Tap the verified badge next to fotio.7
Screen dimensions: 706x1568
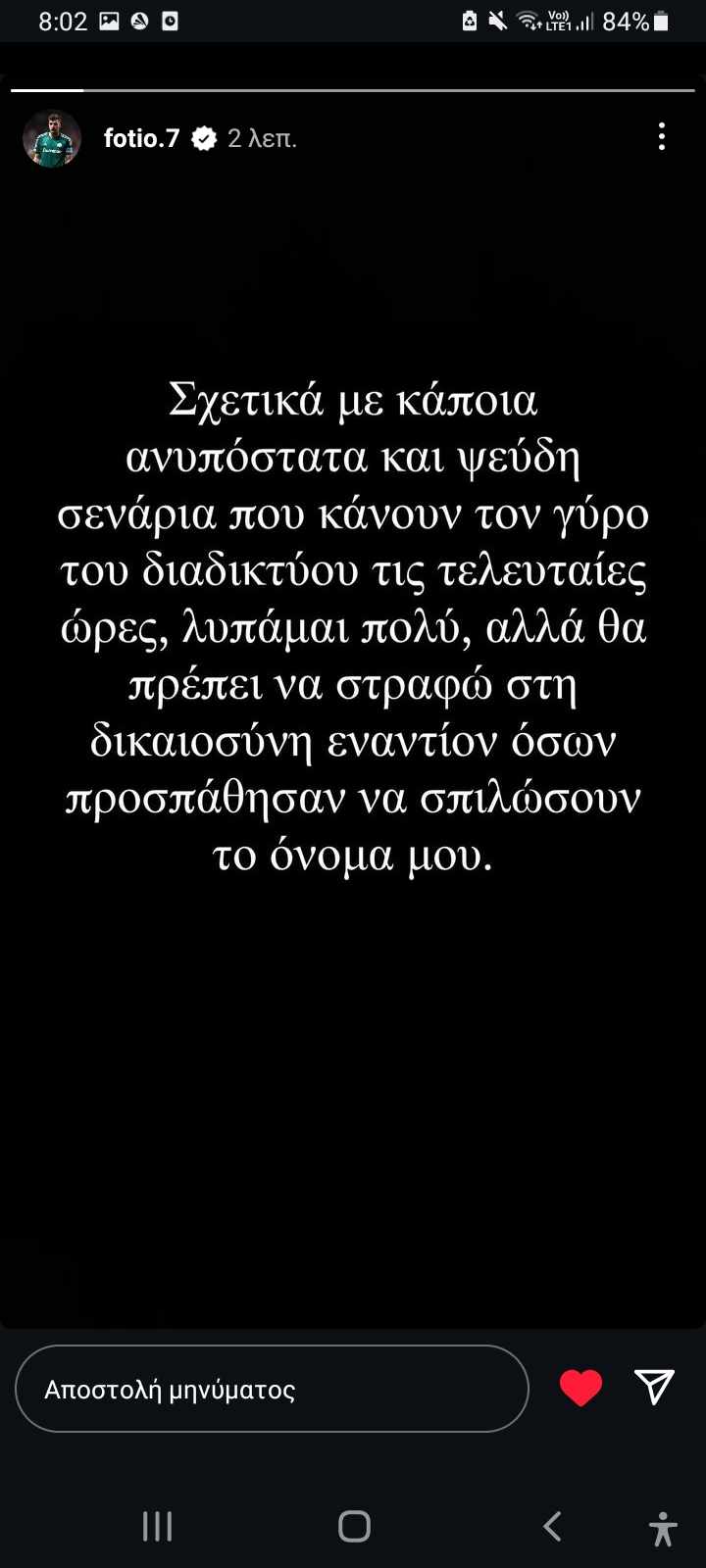coord(203,138)
